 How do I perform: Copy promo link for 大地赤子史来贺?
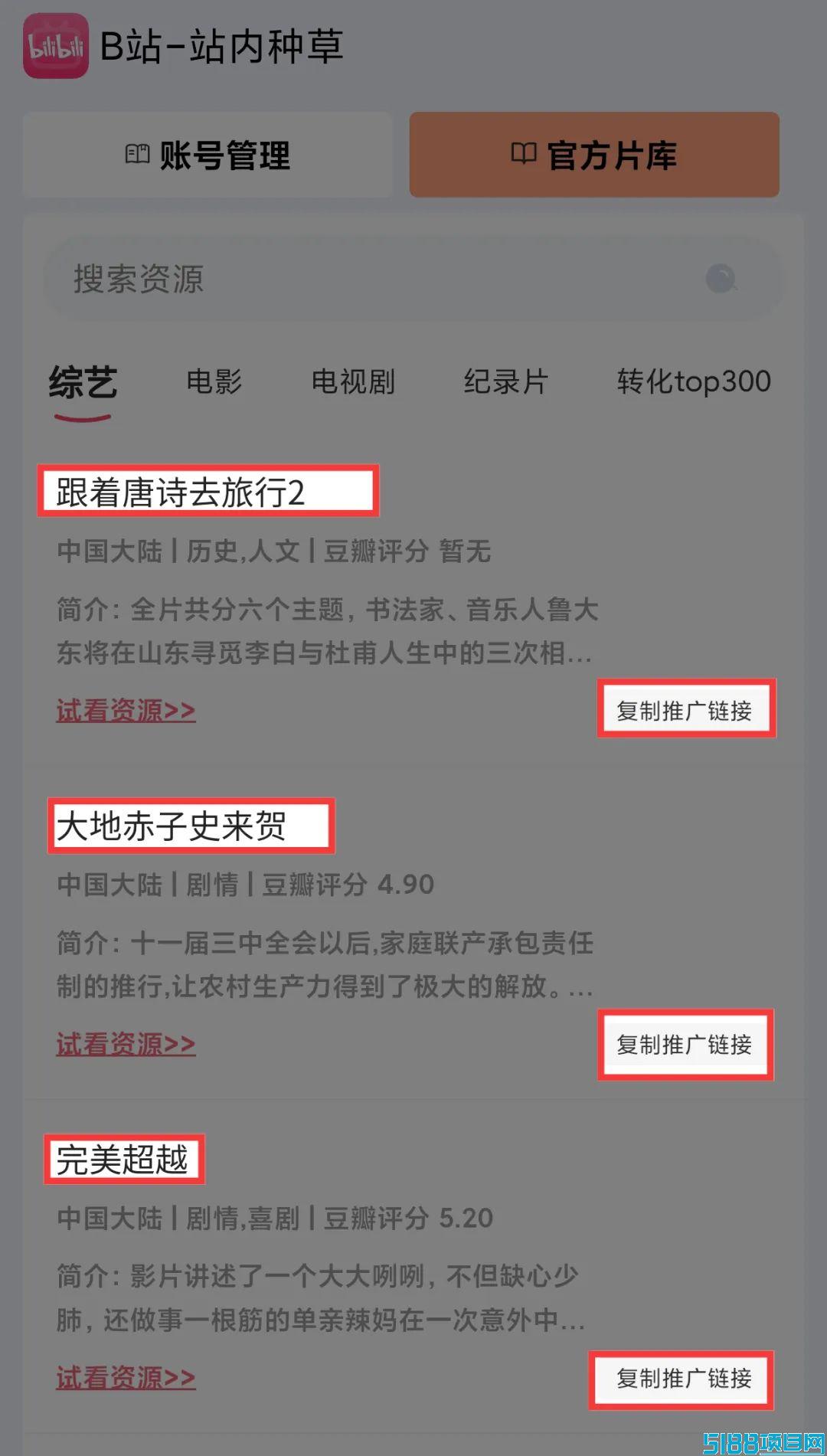click(x=685, y=1045)
